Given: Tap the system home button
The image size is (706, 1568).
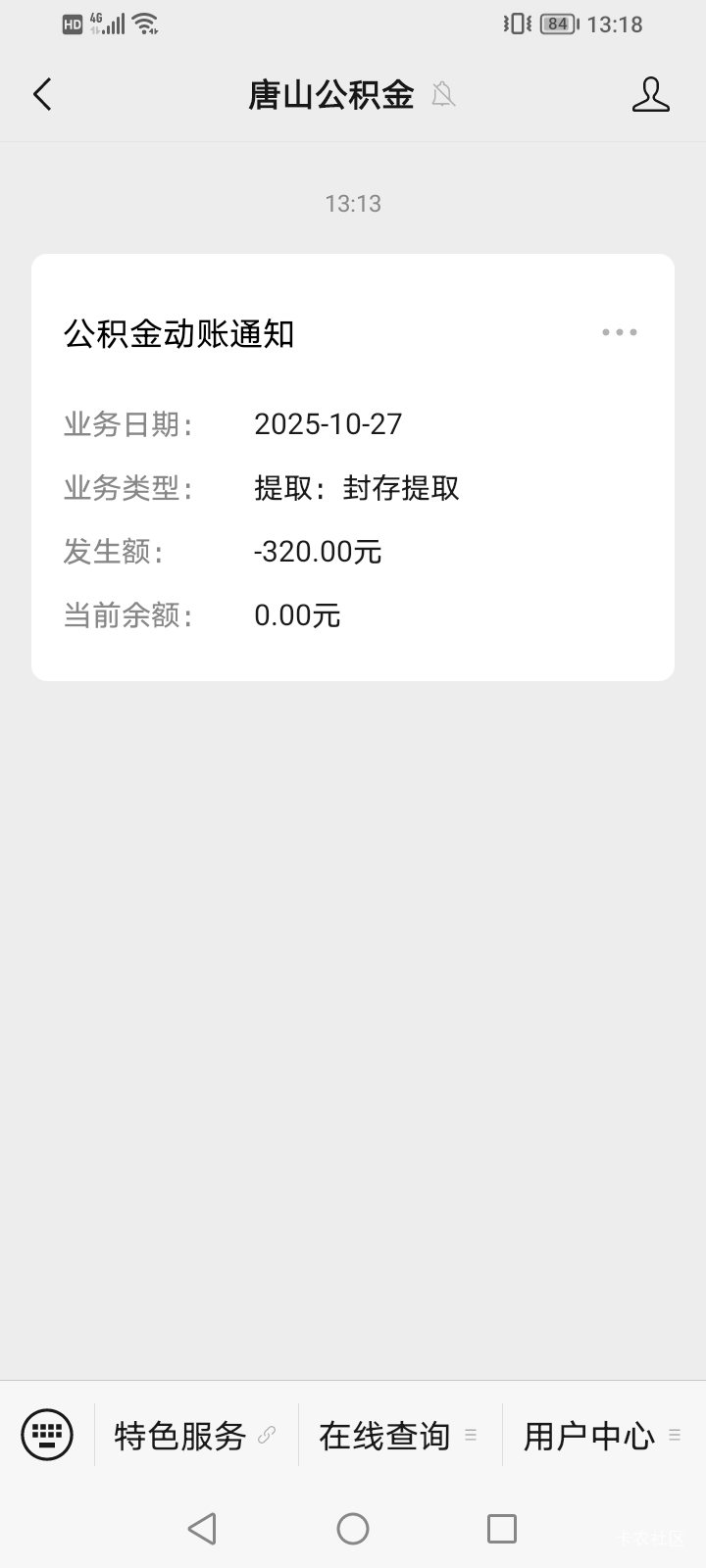Looking at the screenshot, I should [353, 1529].
